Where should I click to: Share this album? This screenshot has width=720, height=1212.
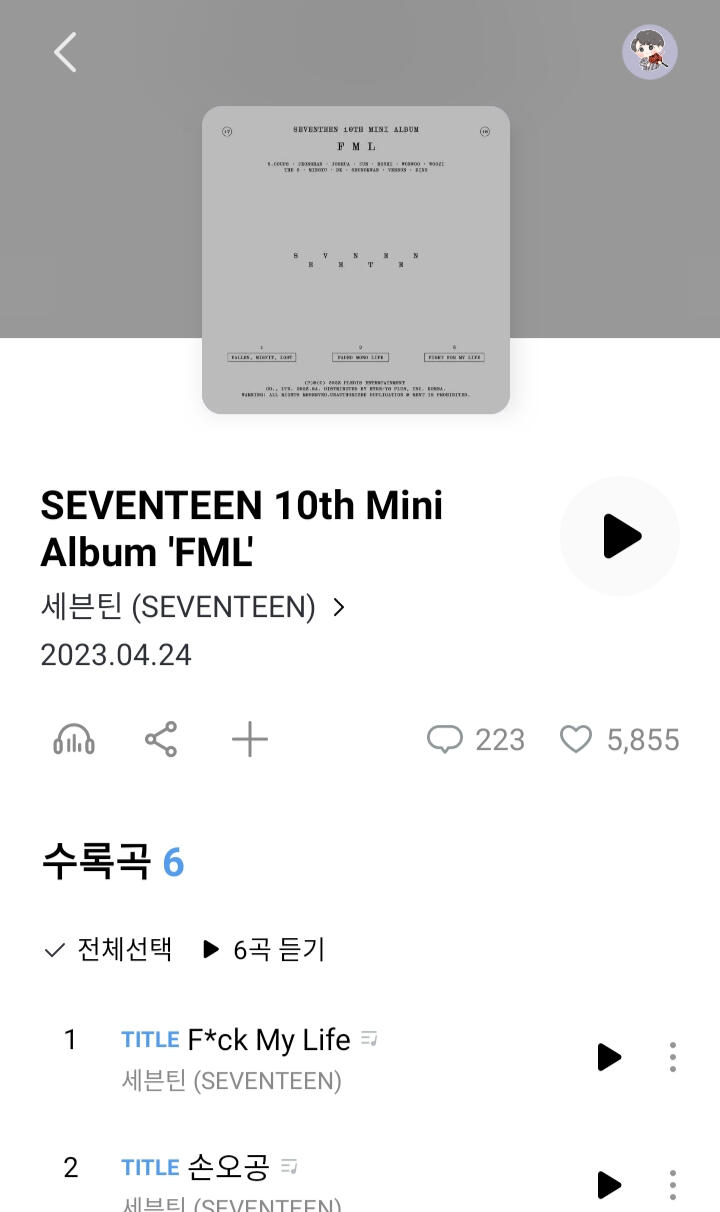pos(161,740)
